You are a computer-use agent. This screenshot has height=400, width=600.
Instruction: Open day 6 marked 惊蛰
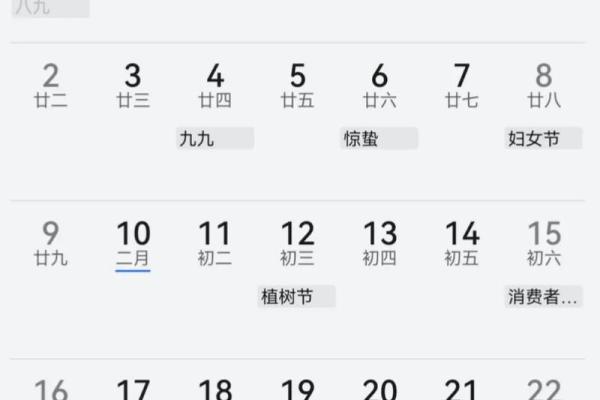[379, 85]
